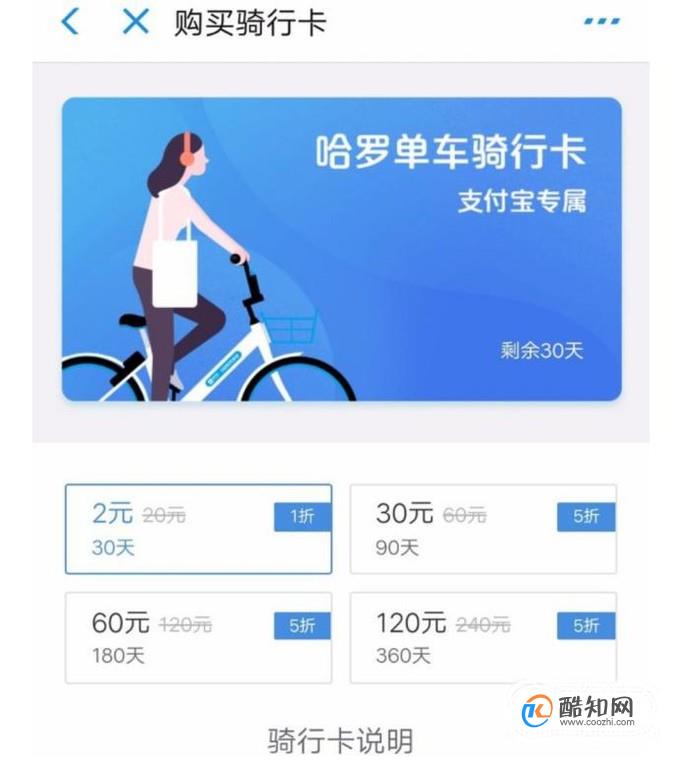Open the three-dot overflow menu
This screenshot has width=682, height=765.
pyautogui.click(x=601, y=21)
